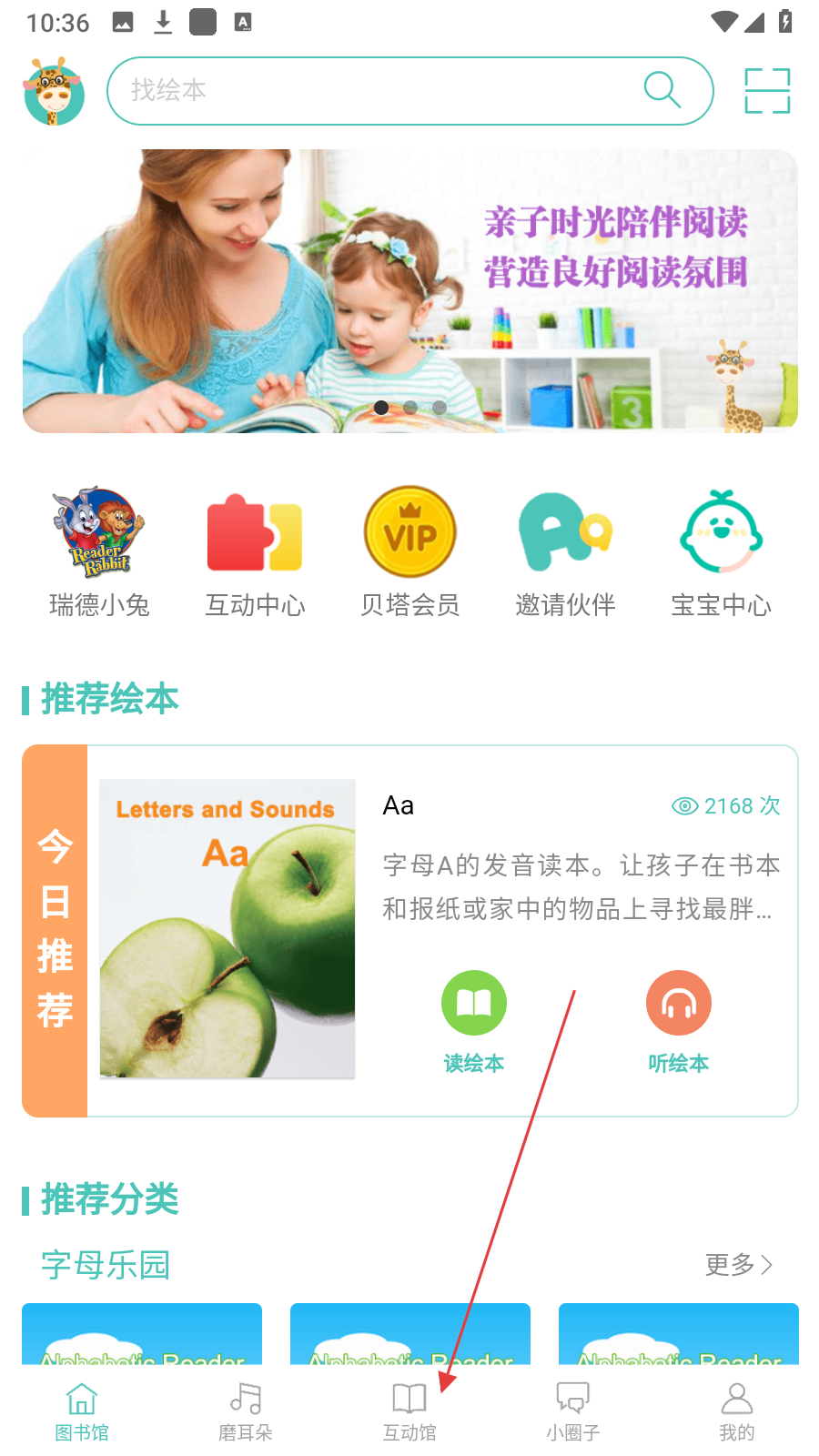Switch to the 互动馆 tab
The height and width of the screenshot is (1456, 819).
[409, 1411]
